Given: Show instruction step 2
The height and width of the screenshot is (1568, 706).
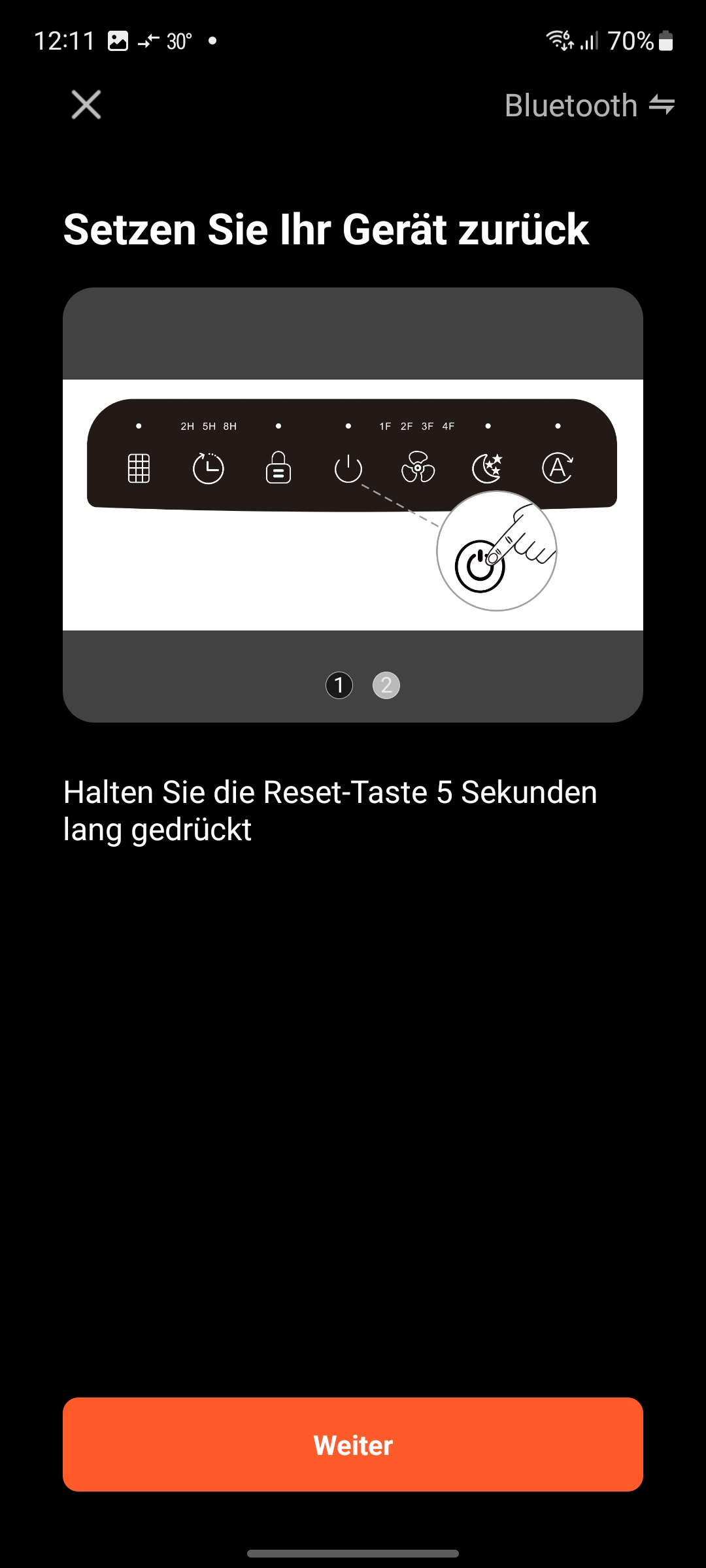Looking at the screenshot, I should pos(386,685).
